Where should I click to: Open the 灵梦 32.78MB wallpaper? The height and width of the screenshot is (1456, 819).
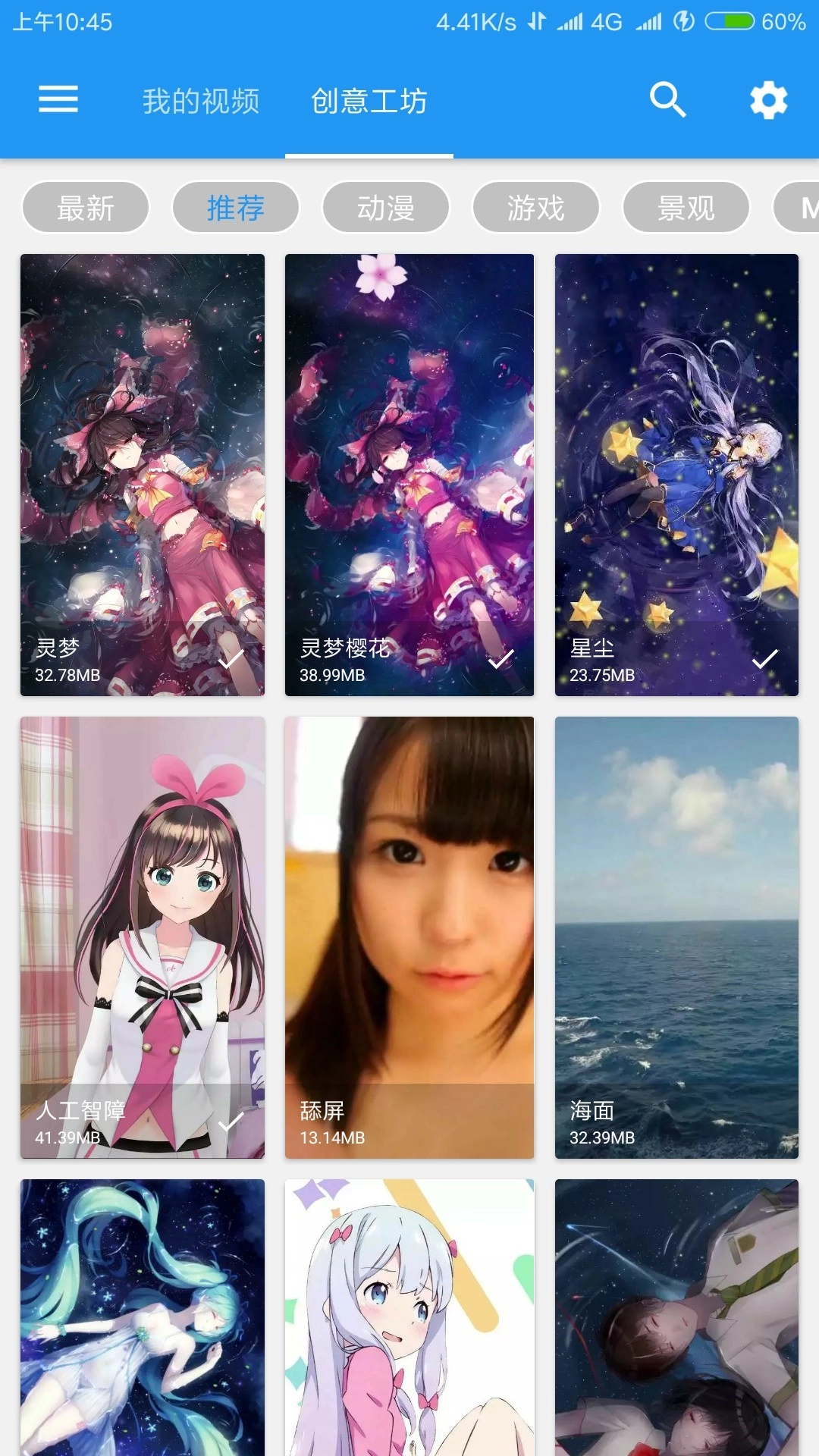pyautogui.click(x=143, y=475)
